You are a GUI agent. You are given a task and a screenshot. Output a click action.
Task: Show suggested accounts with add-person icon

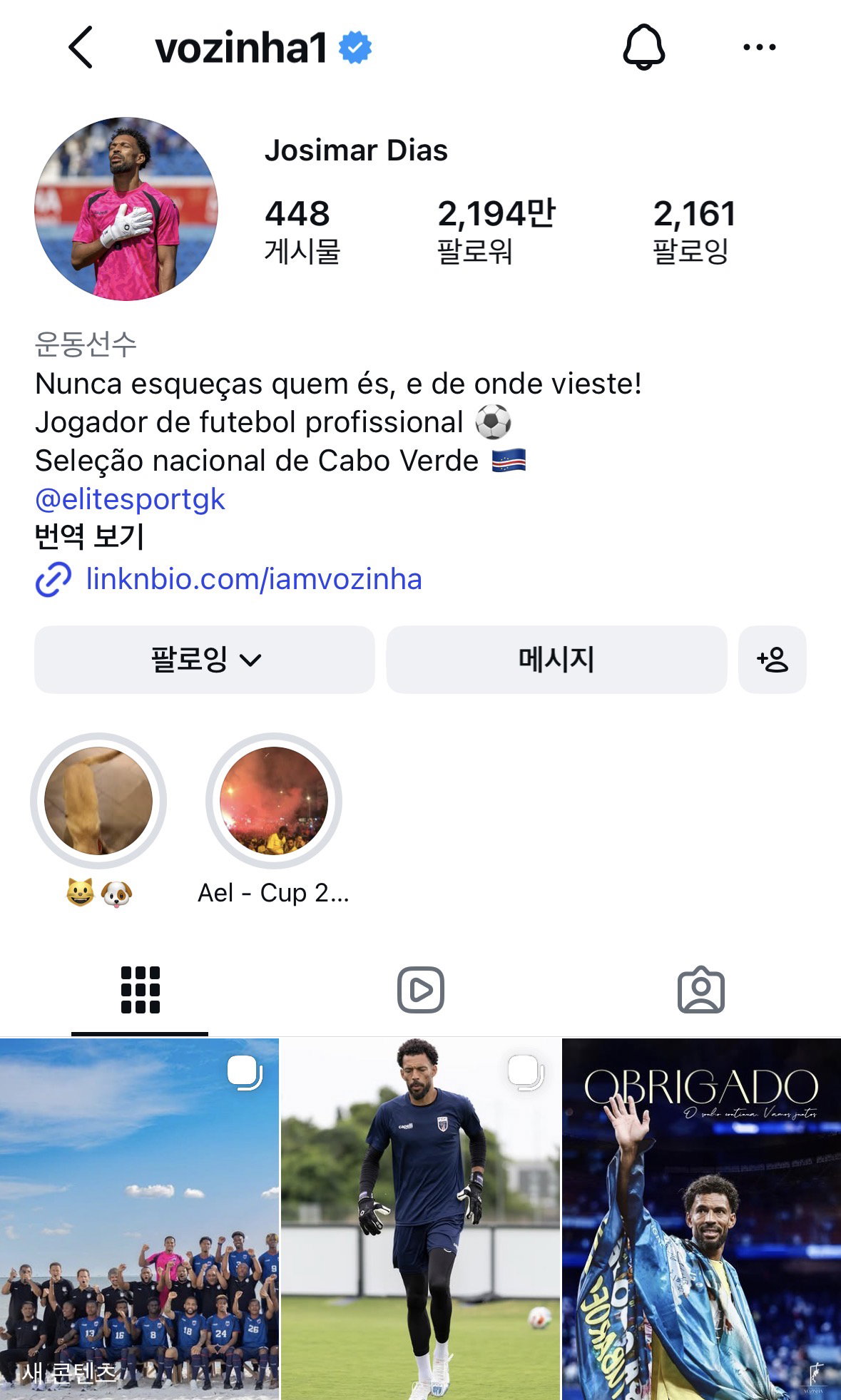773,660
